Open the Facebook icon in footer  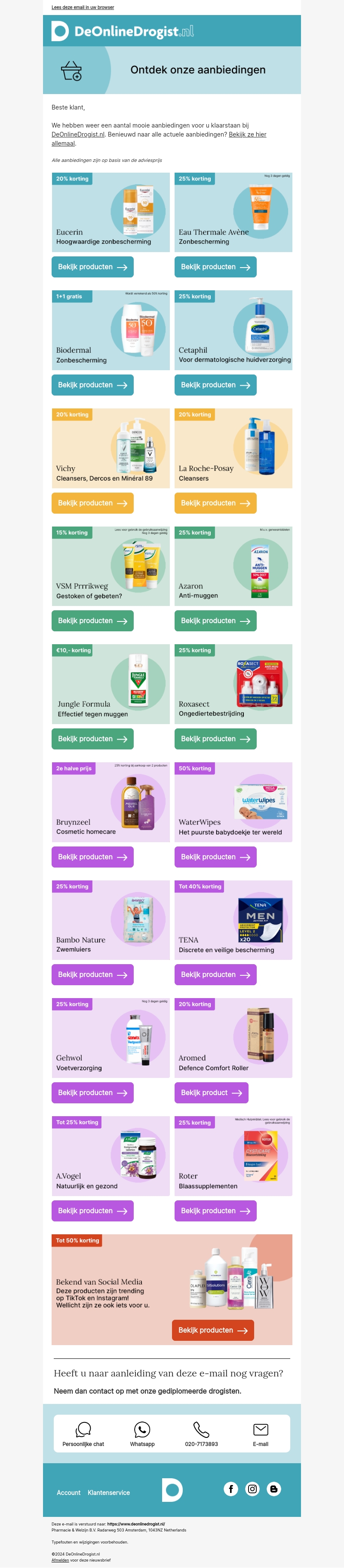tap(230, 1489)
